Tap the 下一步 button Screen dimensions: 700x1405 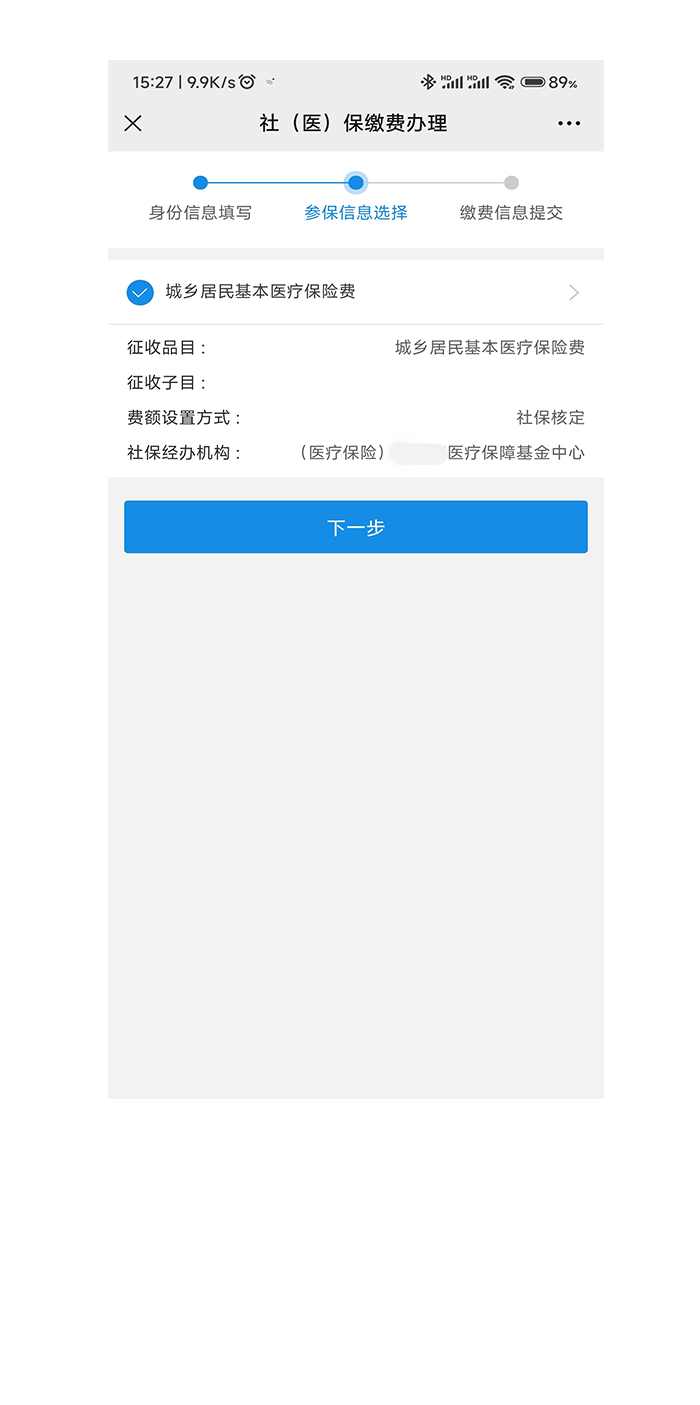[x=355, y=527]
